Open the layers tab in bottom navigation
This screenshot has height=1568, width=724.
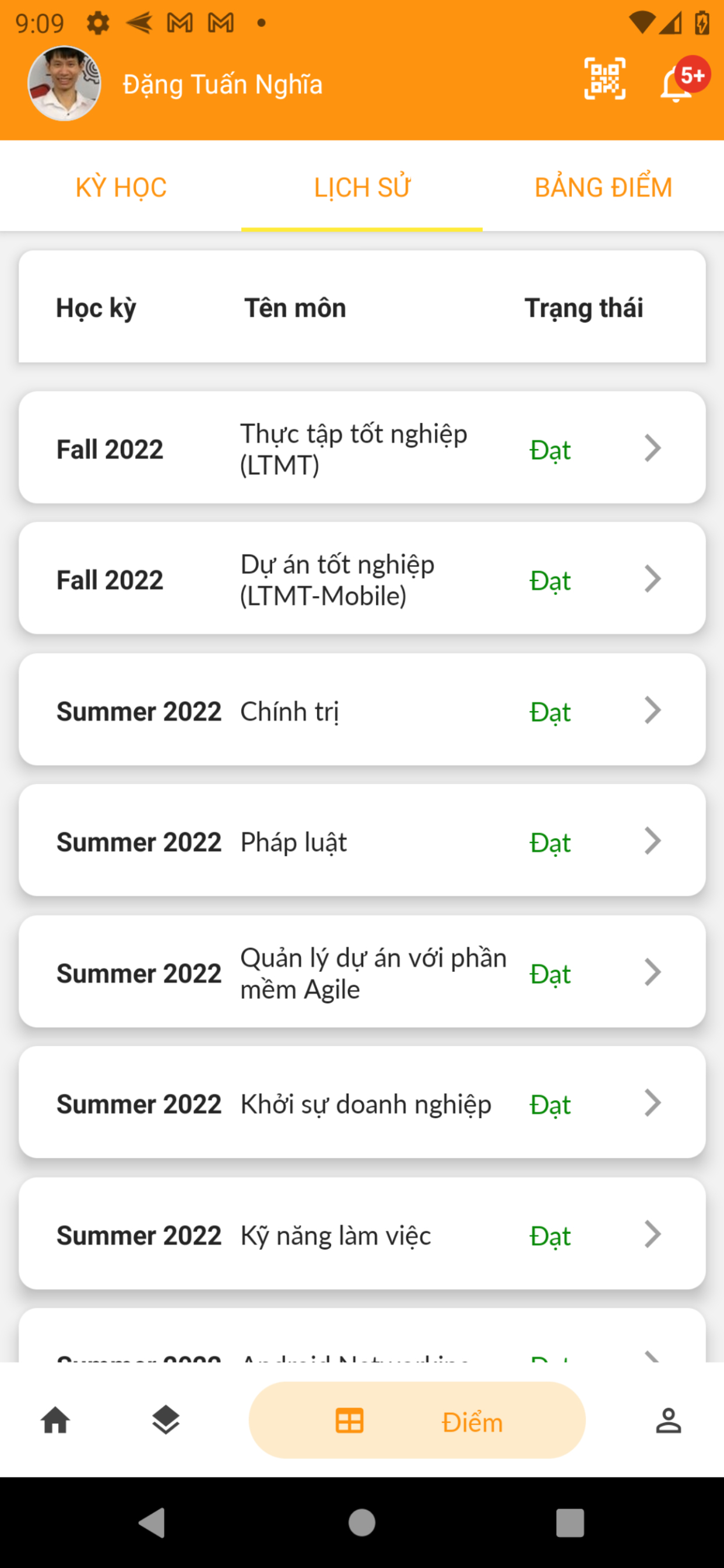166,1420
